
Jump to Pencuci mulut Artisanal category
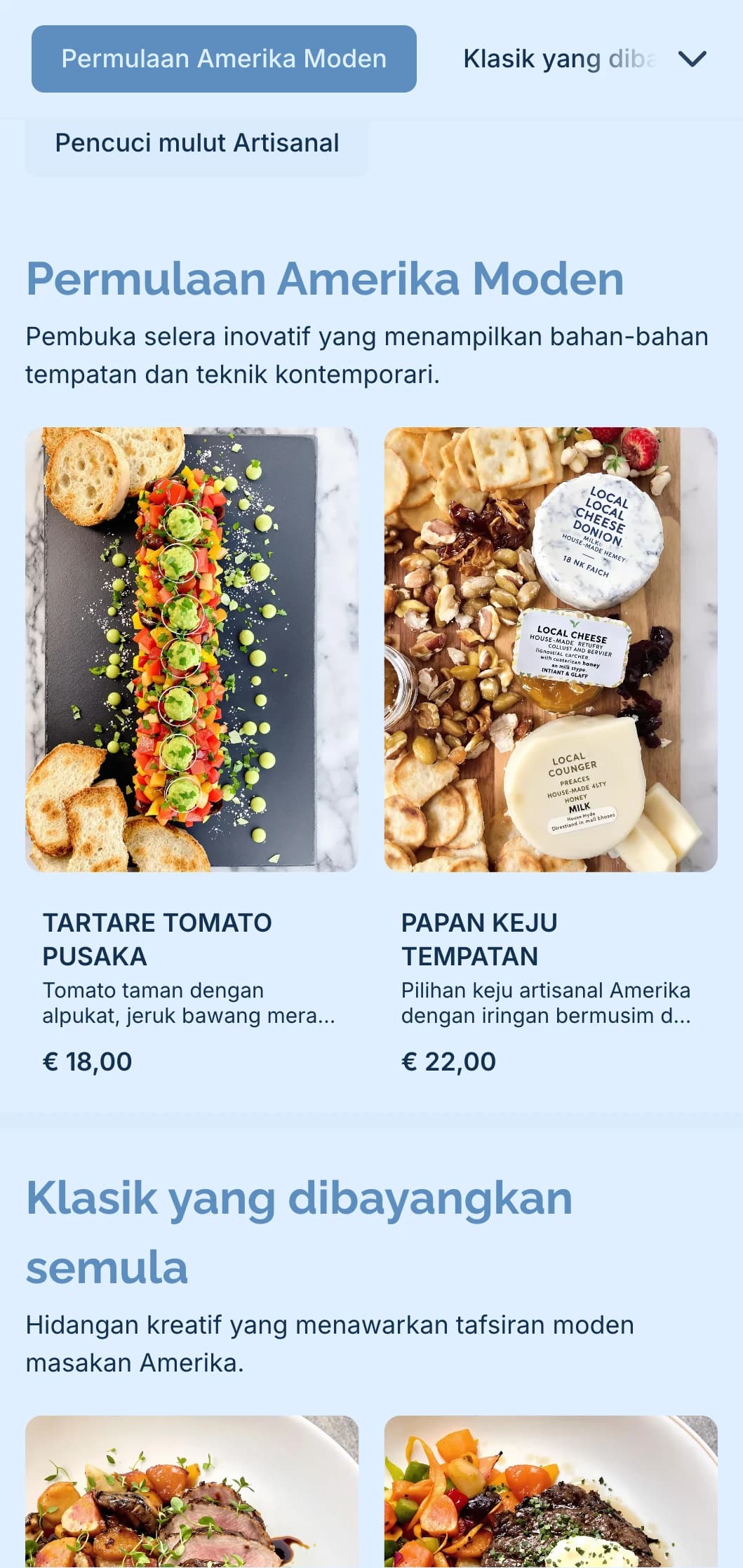197,143
